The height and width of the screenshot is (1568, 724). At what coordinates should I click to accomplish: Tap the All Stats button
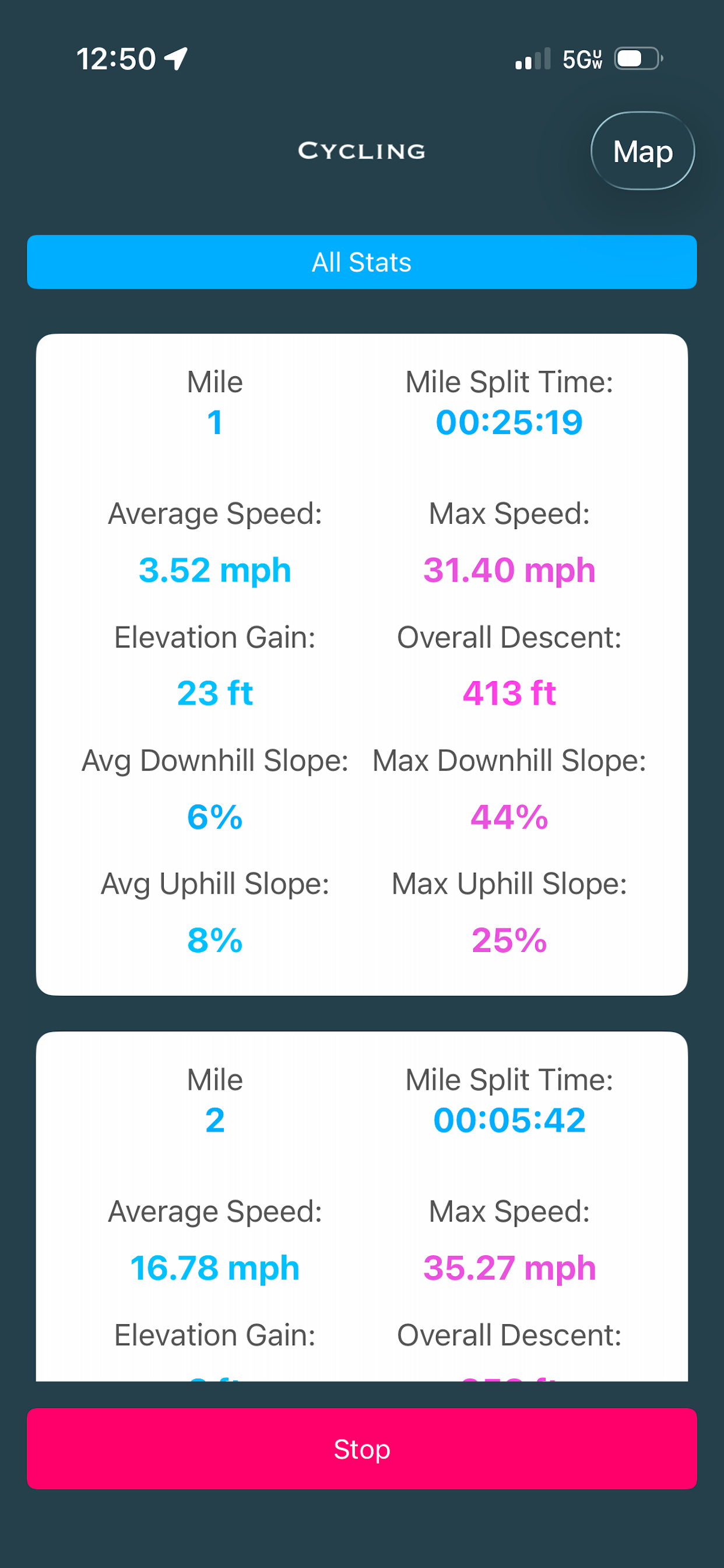click(x=362, y=262)
